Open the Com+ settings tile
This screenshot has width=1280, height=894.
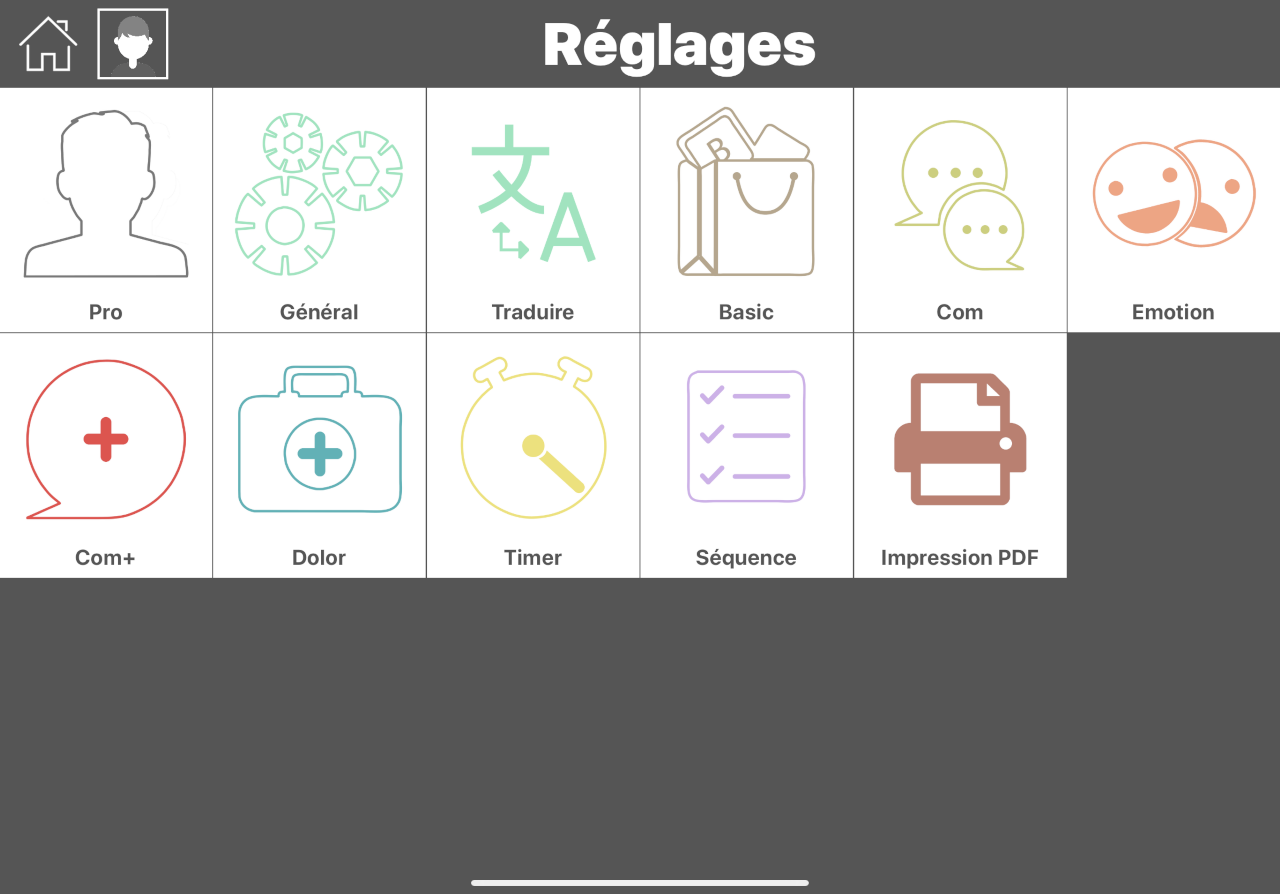tap(106, 455)
